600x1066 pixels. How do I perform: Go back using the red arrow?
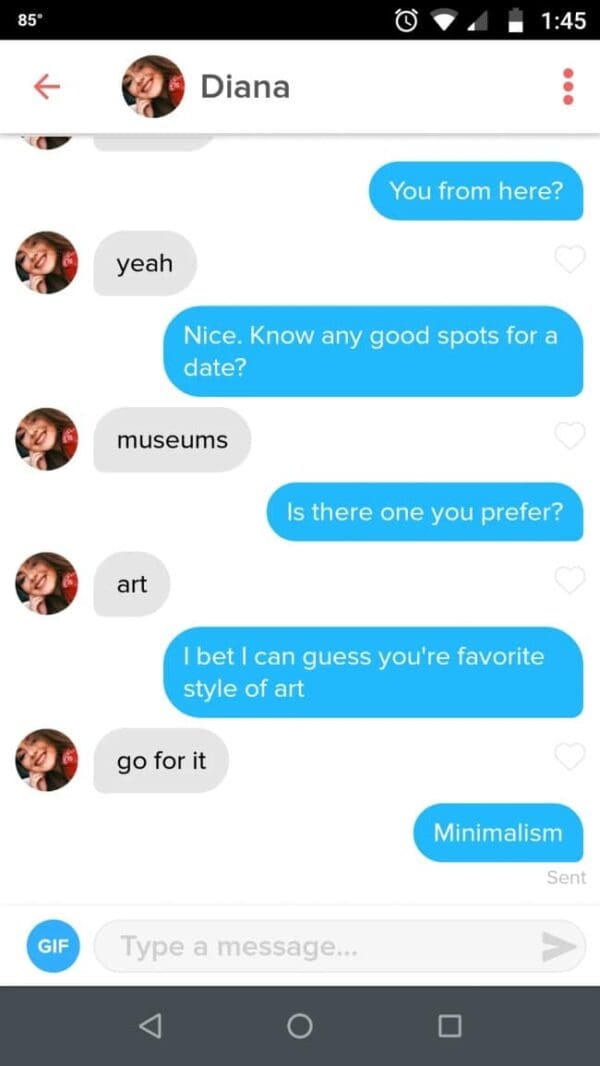(x=46, y=87)
